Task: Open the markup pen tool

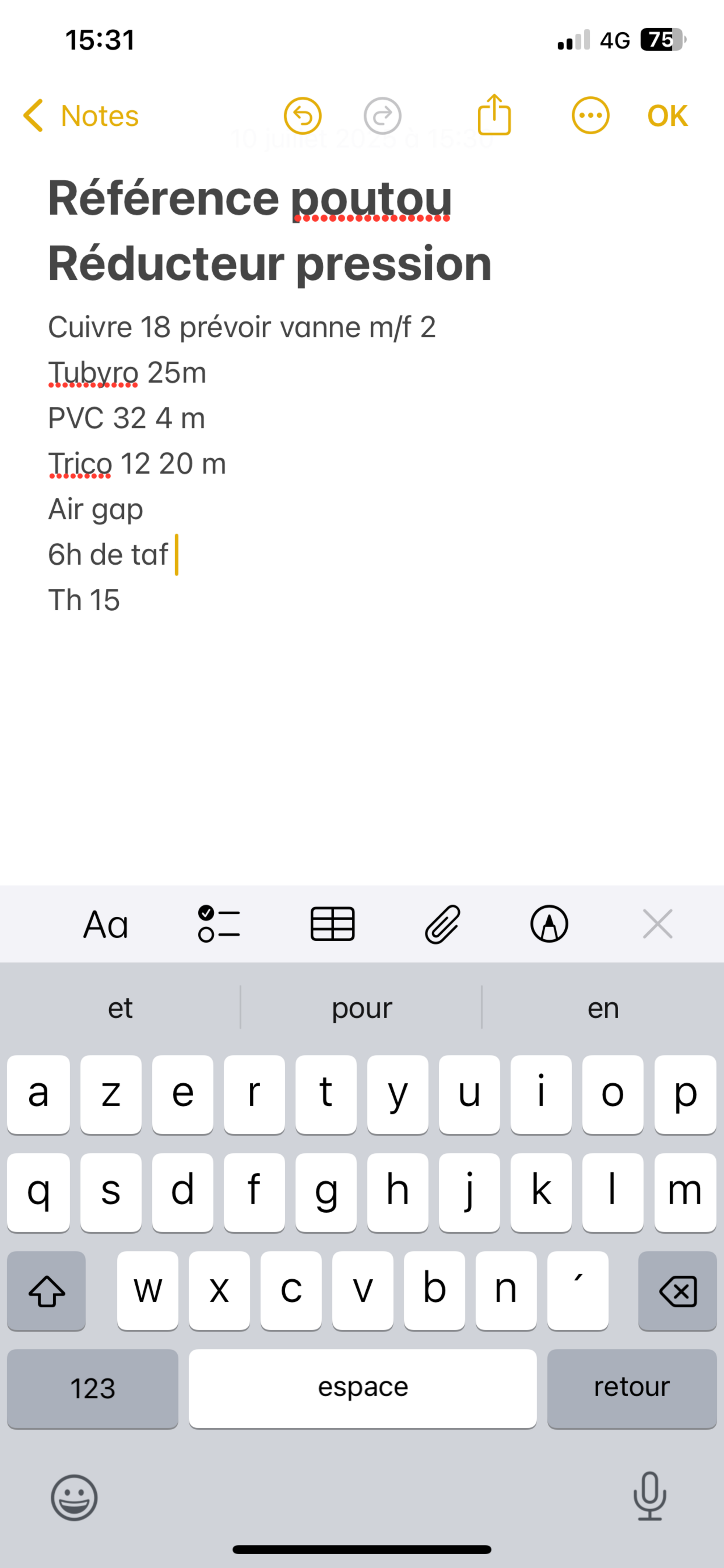Action: pos(549,924)
